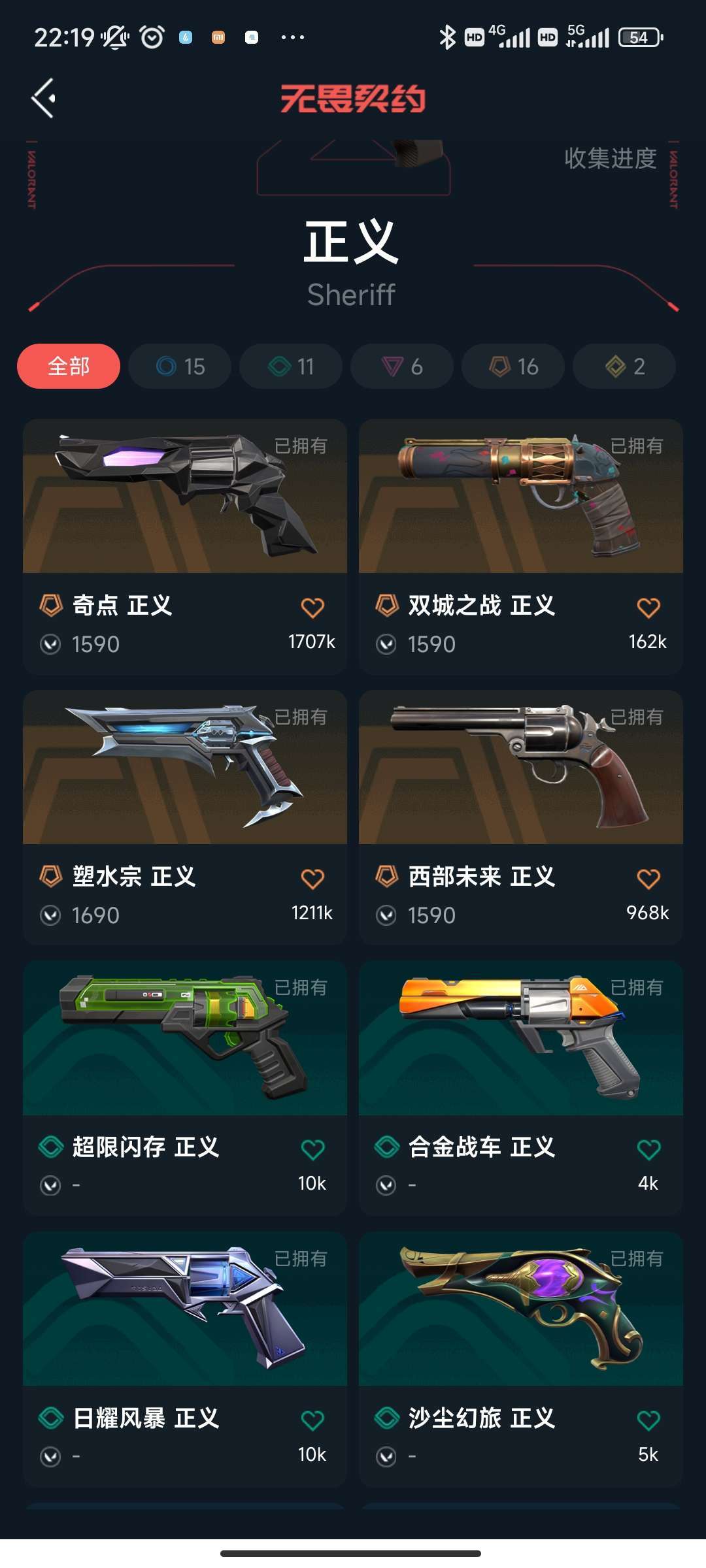Open the 奇点 正义 skin card
This screenshot has width=706, height=1568.
[185, 546]
